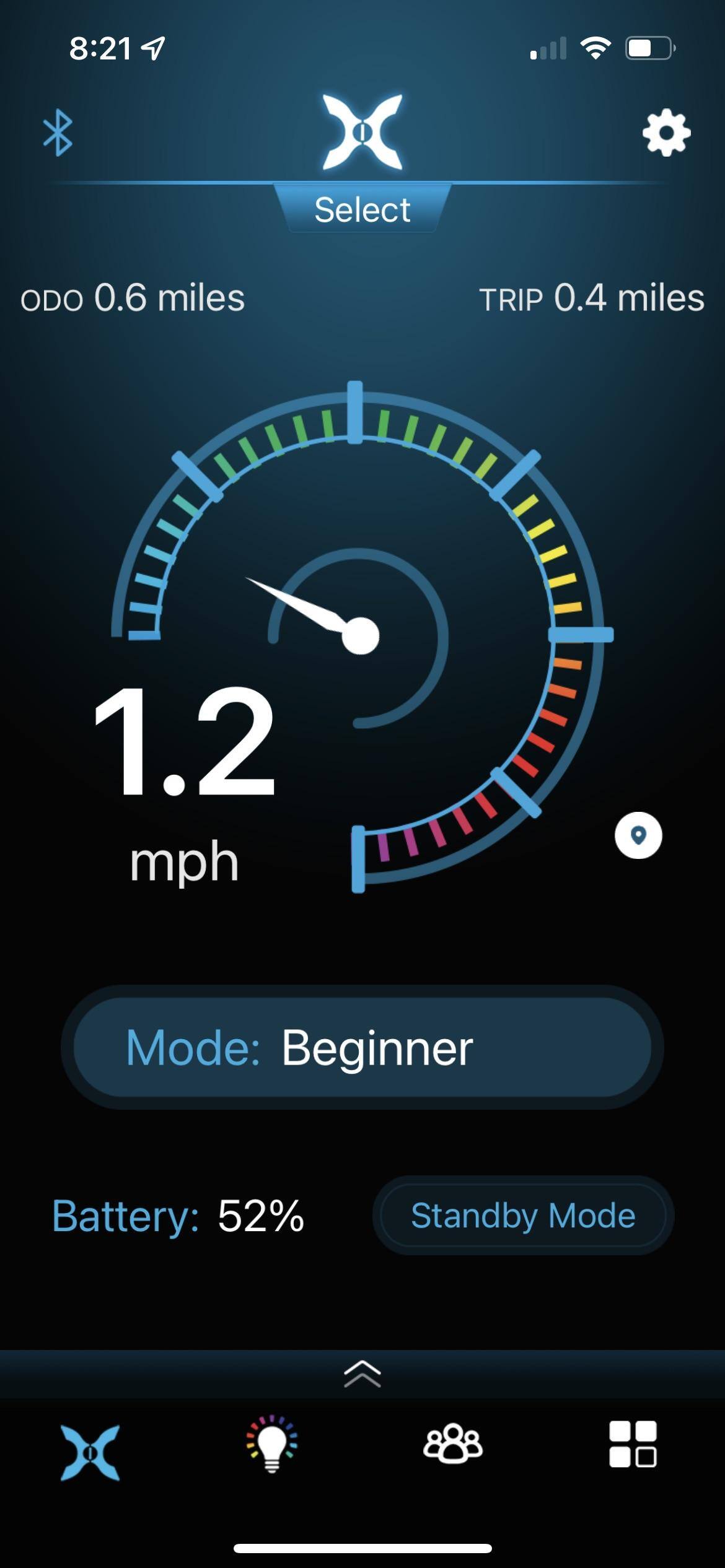Open the grid menu tab
The height and width of the screenshot is (1568, 725).
point(633,1444)
